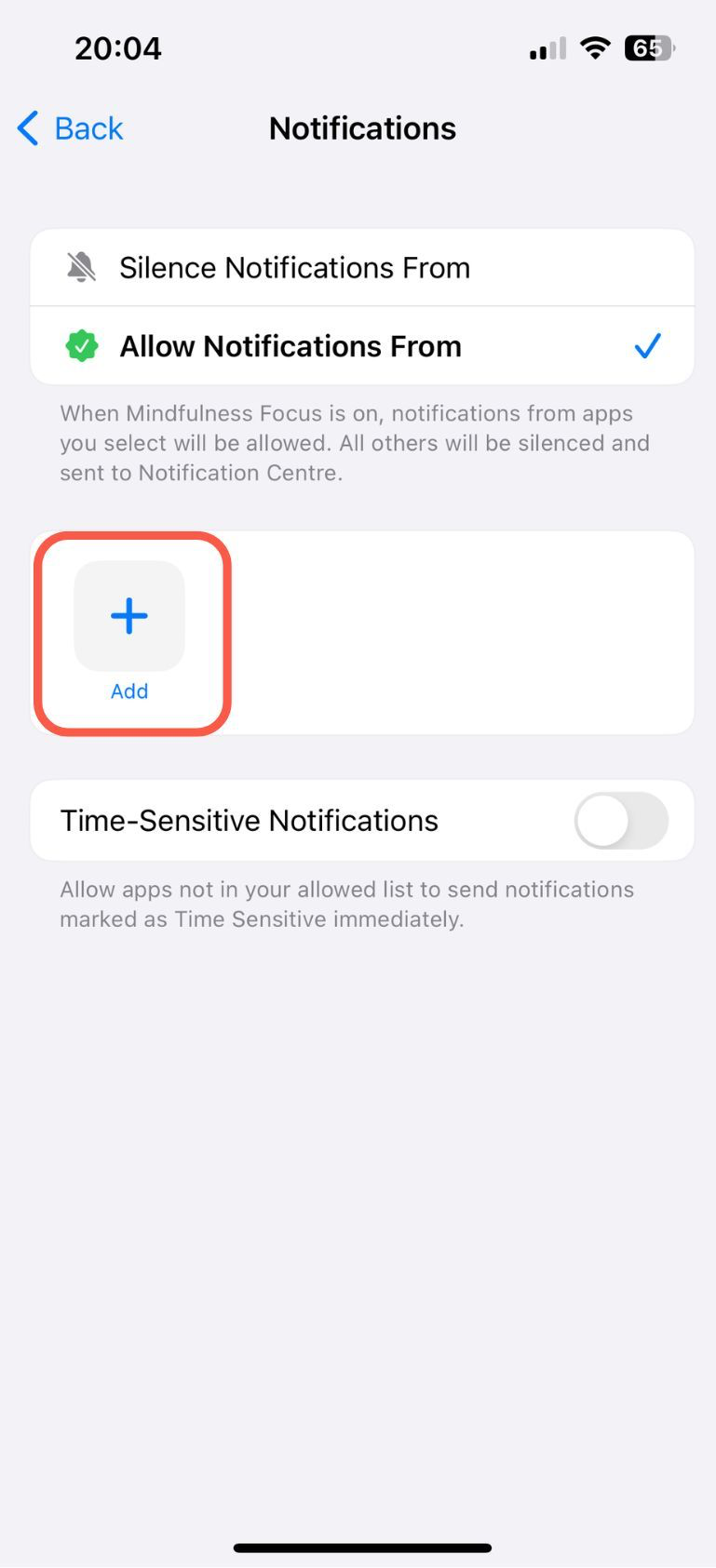
Task: Enable Time-Sensitive Notifications switch
Action: [x=620, y=821]
